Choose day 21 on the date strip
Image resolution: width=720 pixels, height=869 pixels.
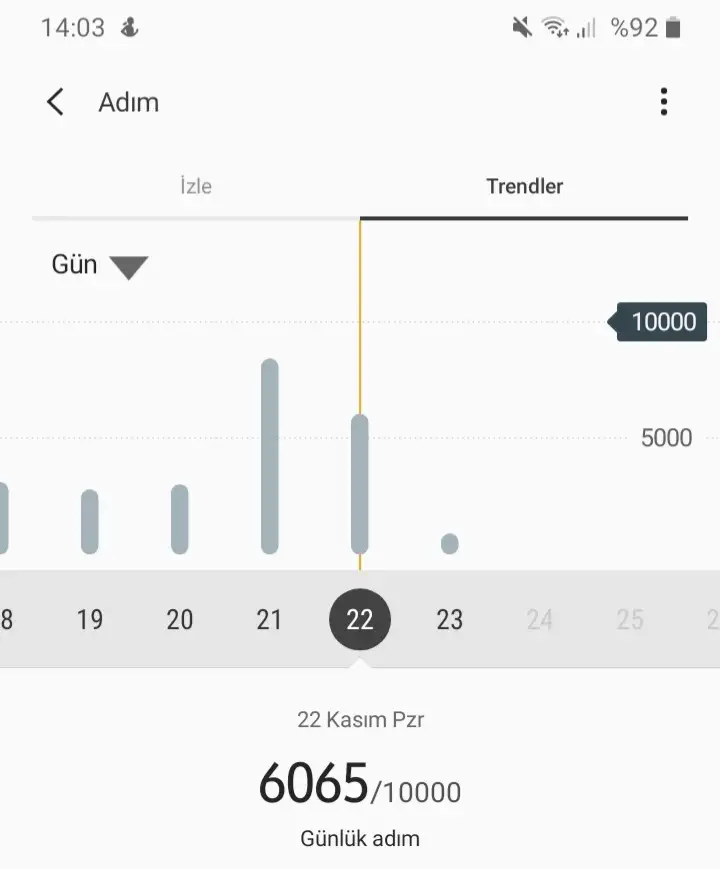(269, 620)
